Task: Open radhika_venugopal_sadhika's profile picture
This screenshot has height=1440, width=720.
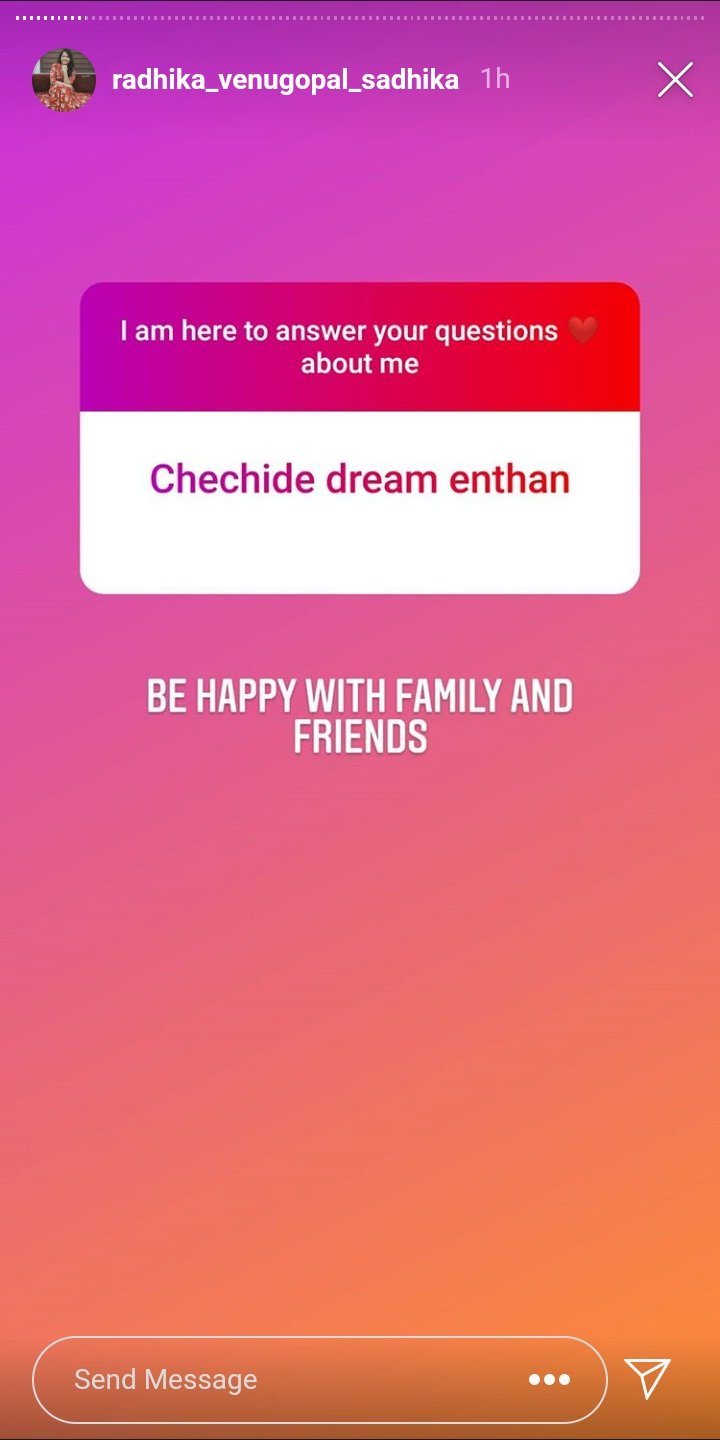Action: click(64, 80)
